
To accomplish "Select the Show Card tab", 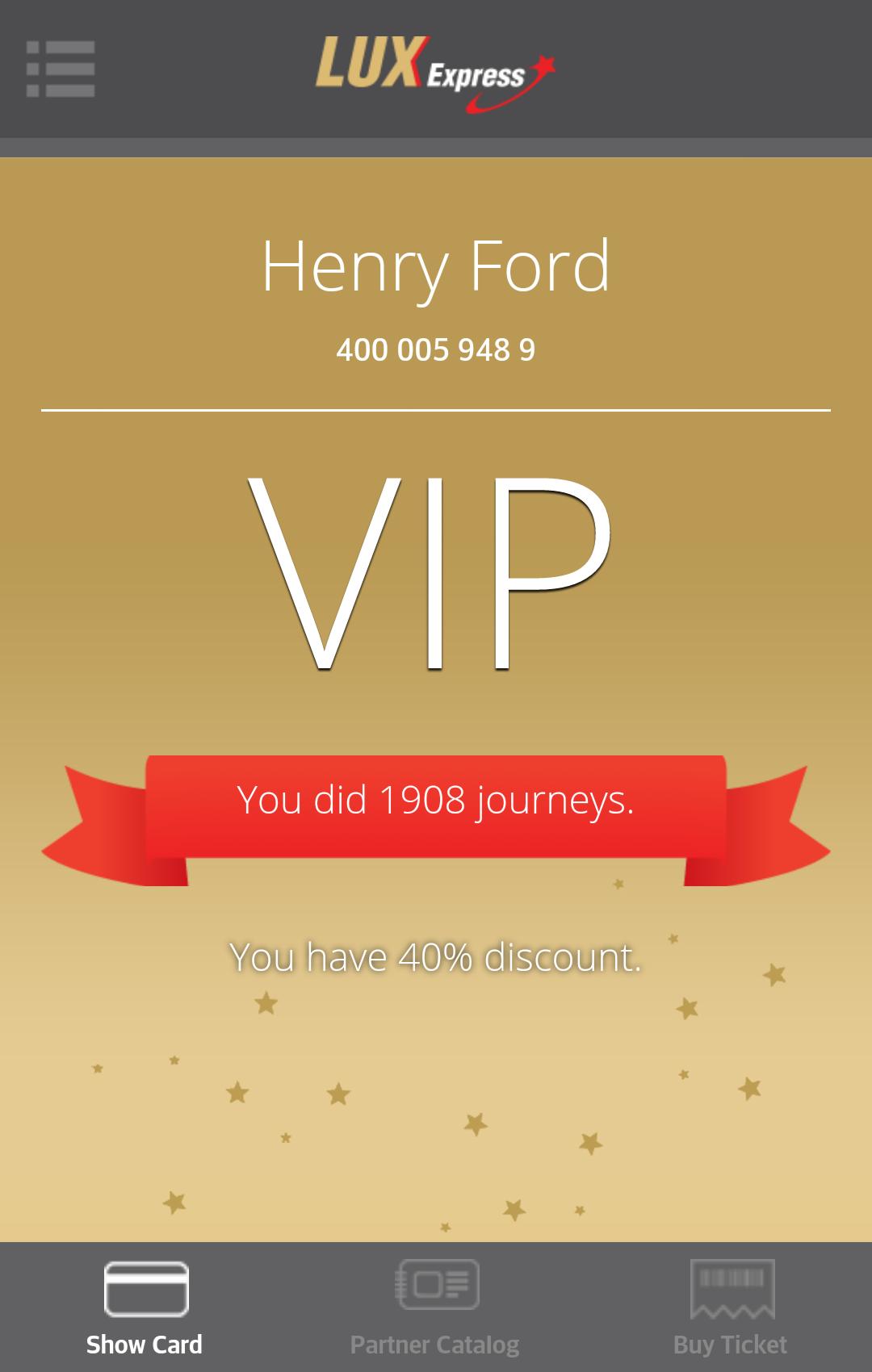I will point(145,1307).
